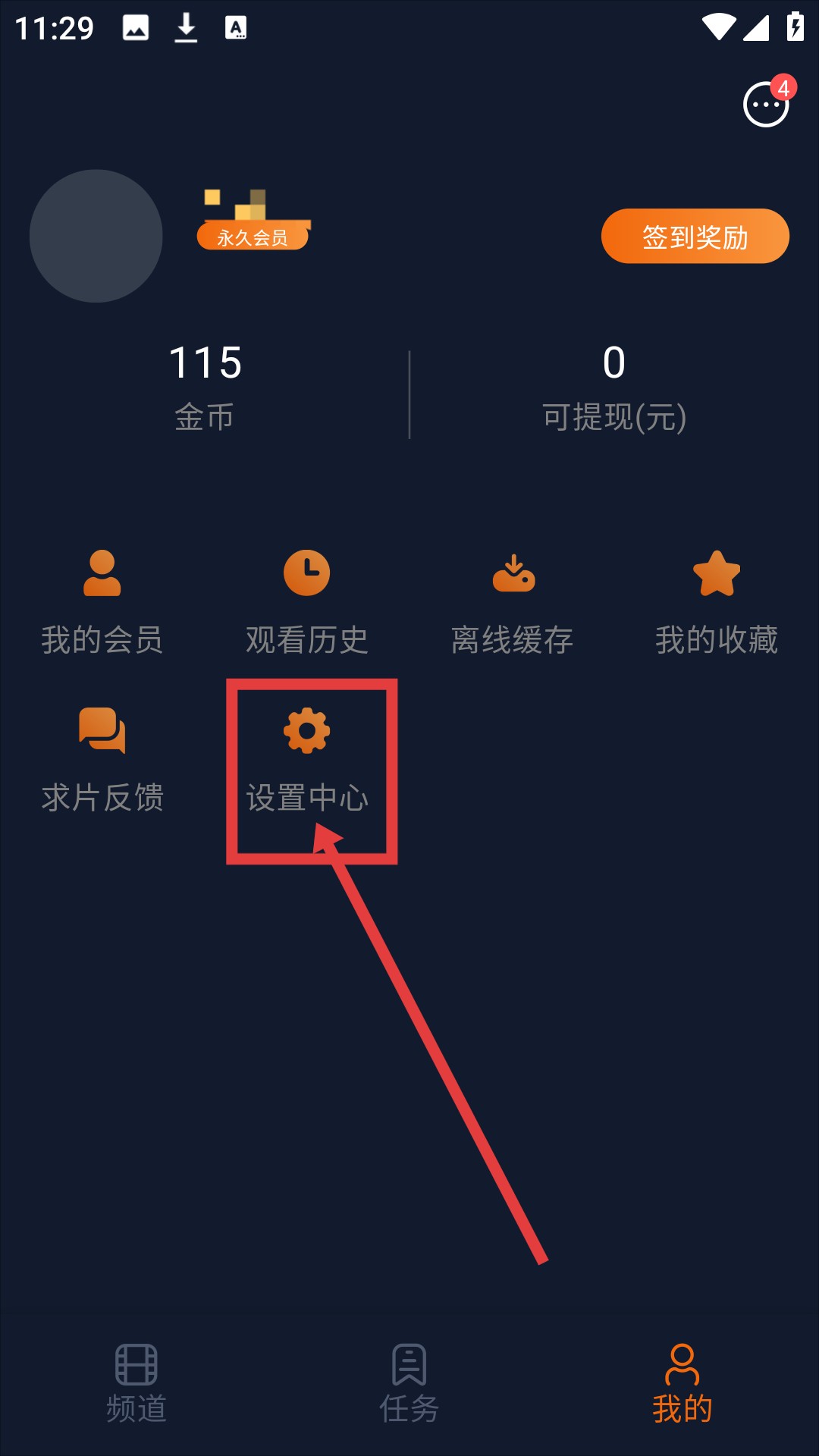The width and height of the screenshot is (819, 1456).
Task: Select the 我的 profile tab
Action: coord(682,1383)
